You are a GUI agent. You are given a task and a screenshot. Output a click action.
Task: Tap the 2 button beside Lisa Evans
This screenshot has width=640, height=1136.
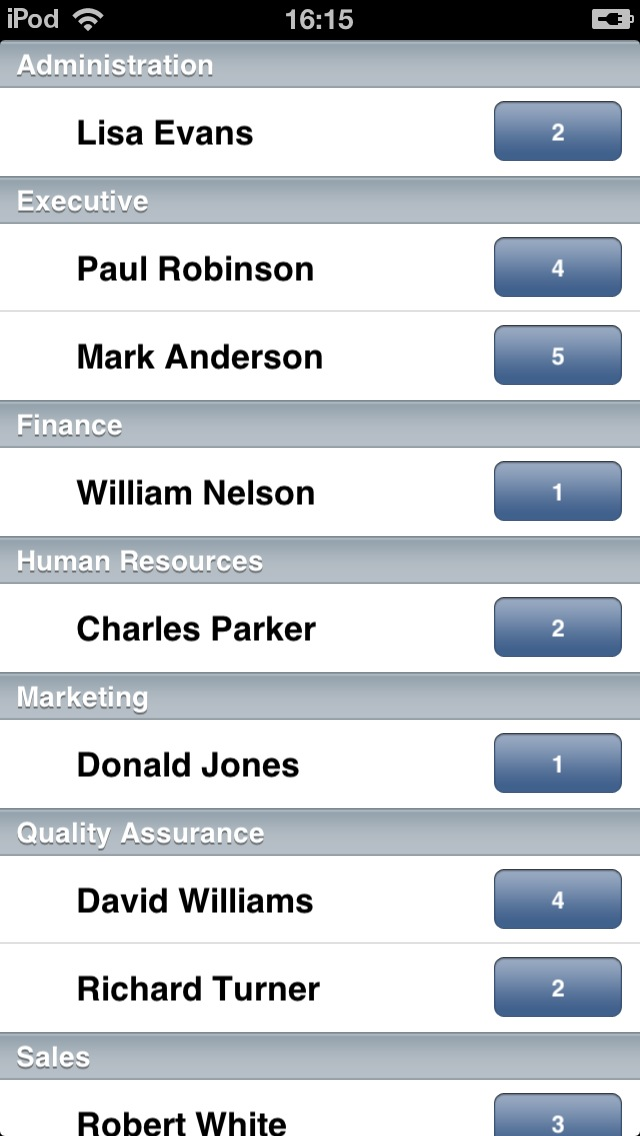click(557, 131)
